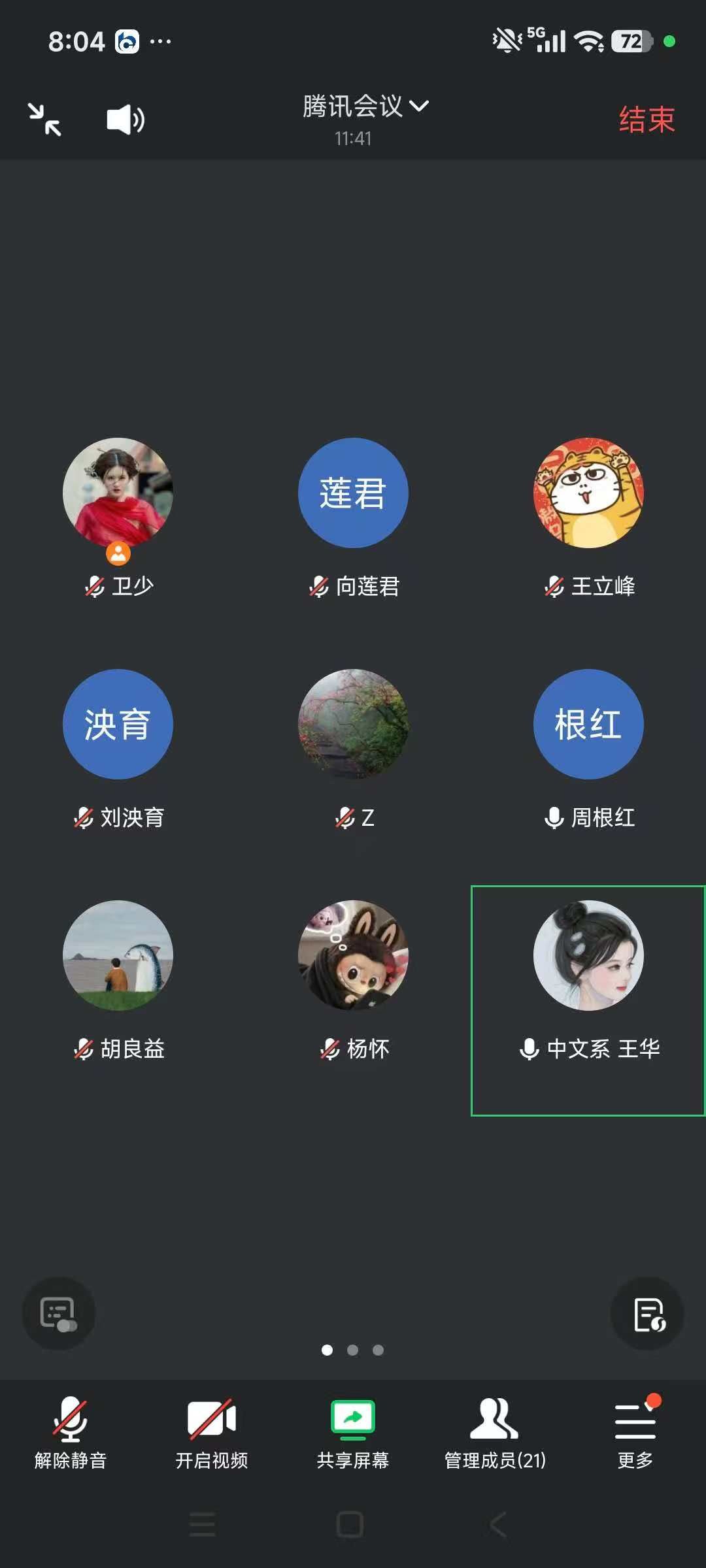
Task: Turn on camera with 开启视频
Action: click(x=211, y=1432)
